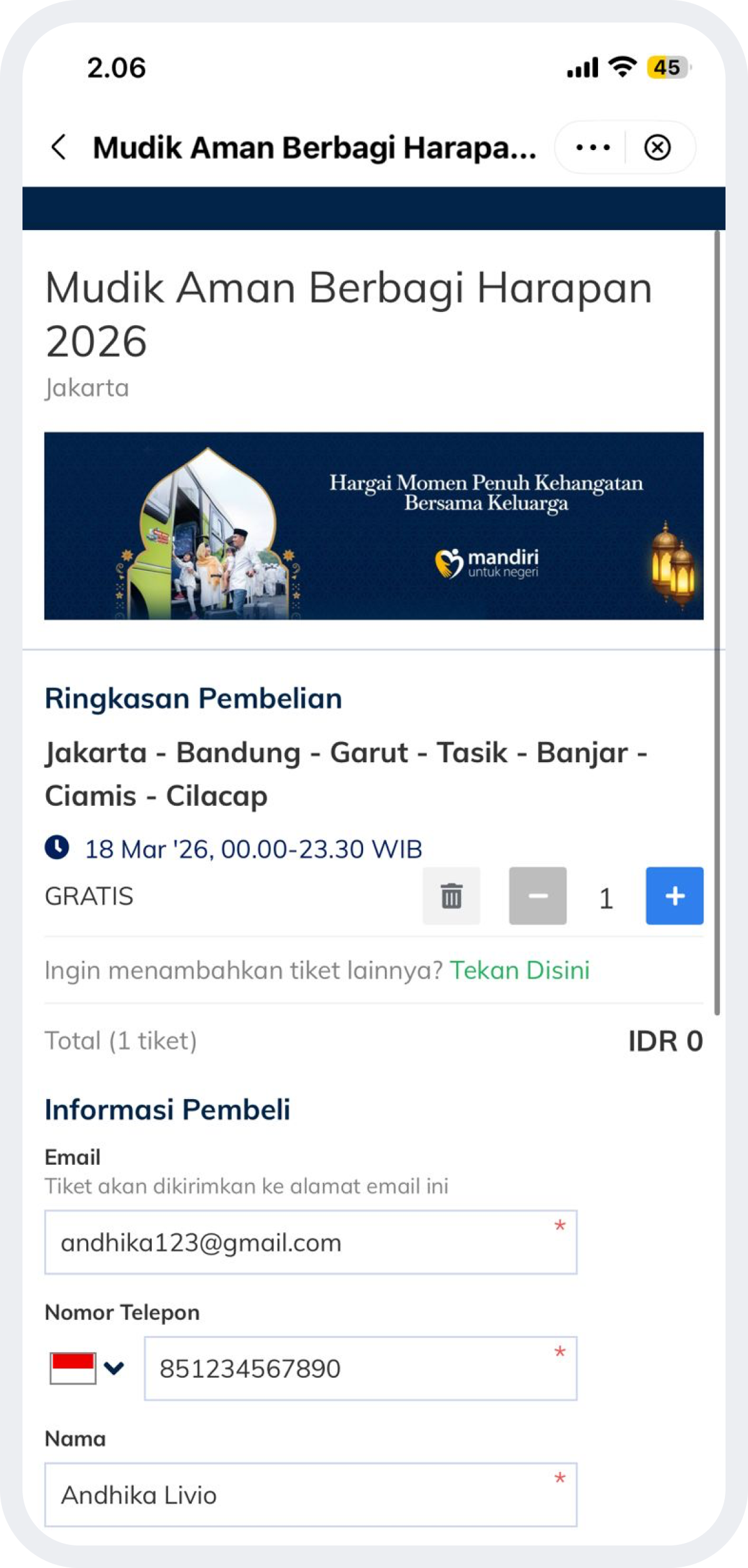Edit the Nama field
Image resolution: width=748 pixels, height=1568 pixels.
[x=311, y=1495]
